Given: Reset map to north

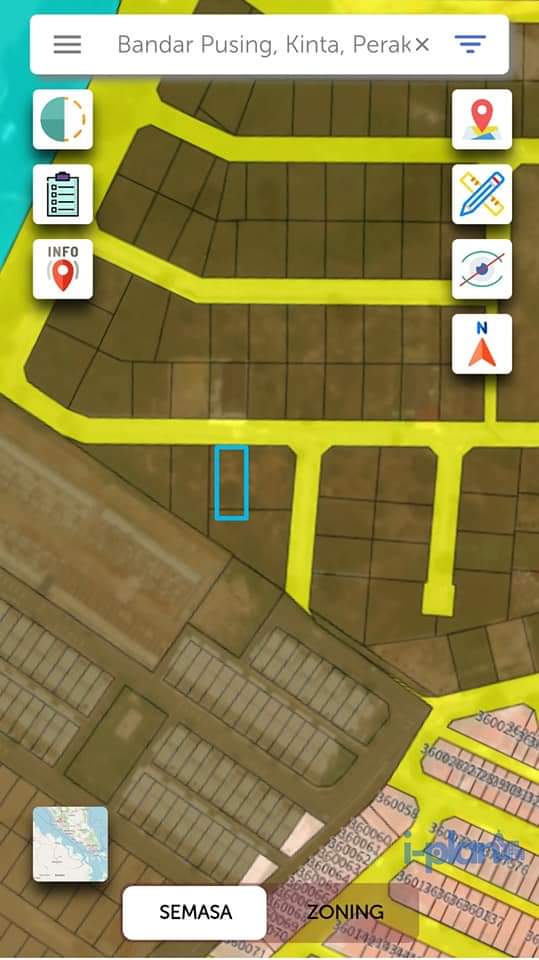Looking at the screenshot, I should pyautogui.click(x=482, y=344).
